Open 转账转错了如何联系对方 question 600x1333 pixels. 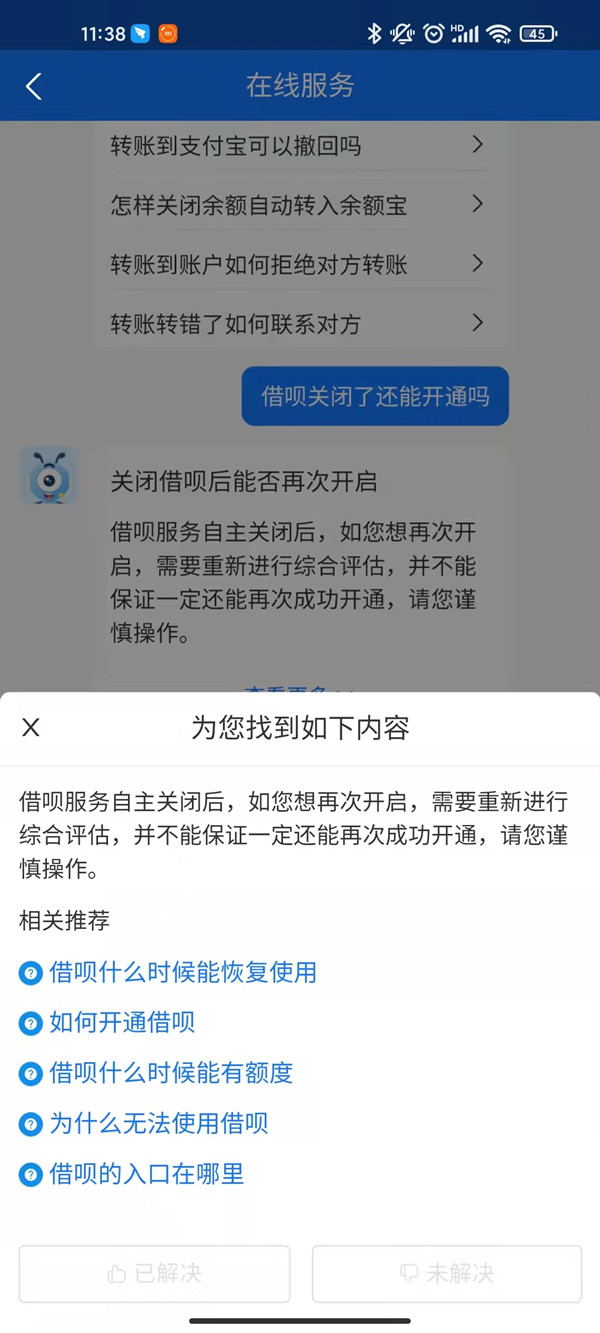[296, 324]
